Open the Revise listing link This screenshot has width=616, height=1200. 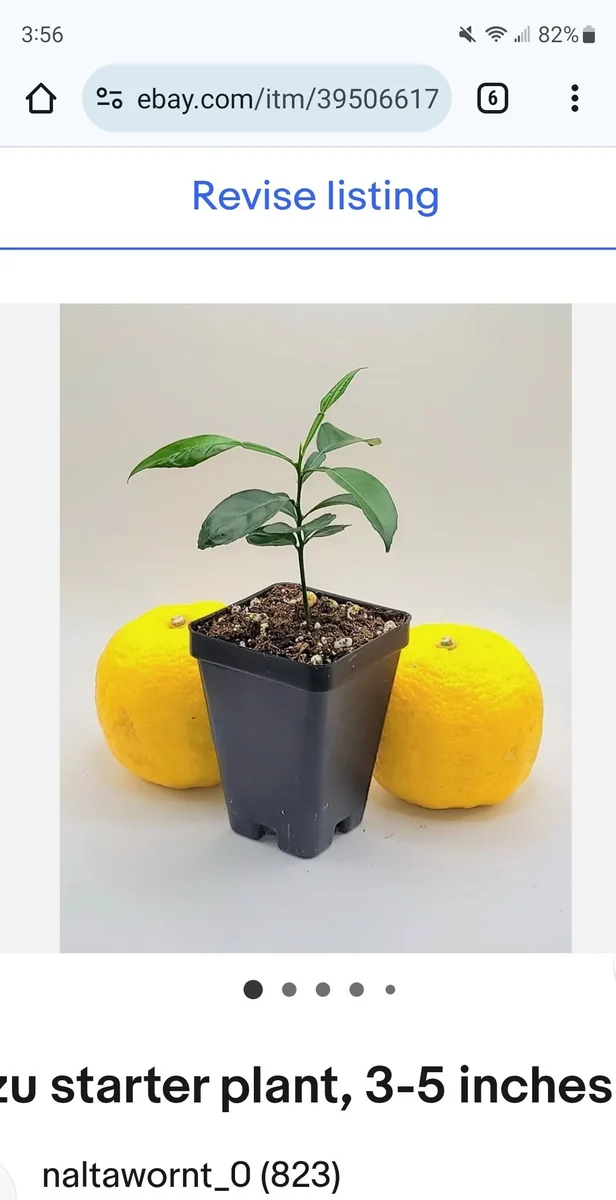315,196
